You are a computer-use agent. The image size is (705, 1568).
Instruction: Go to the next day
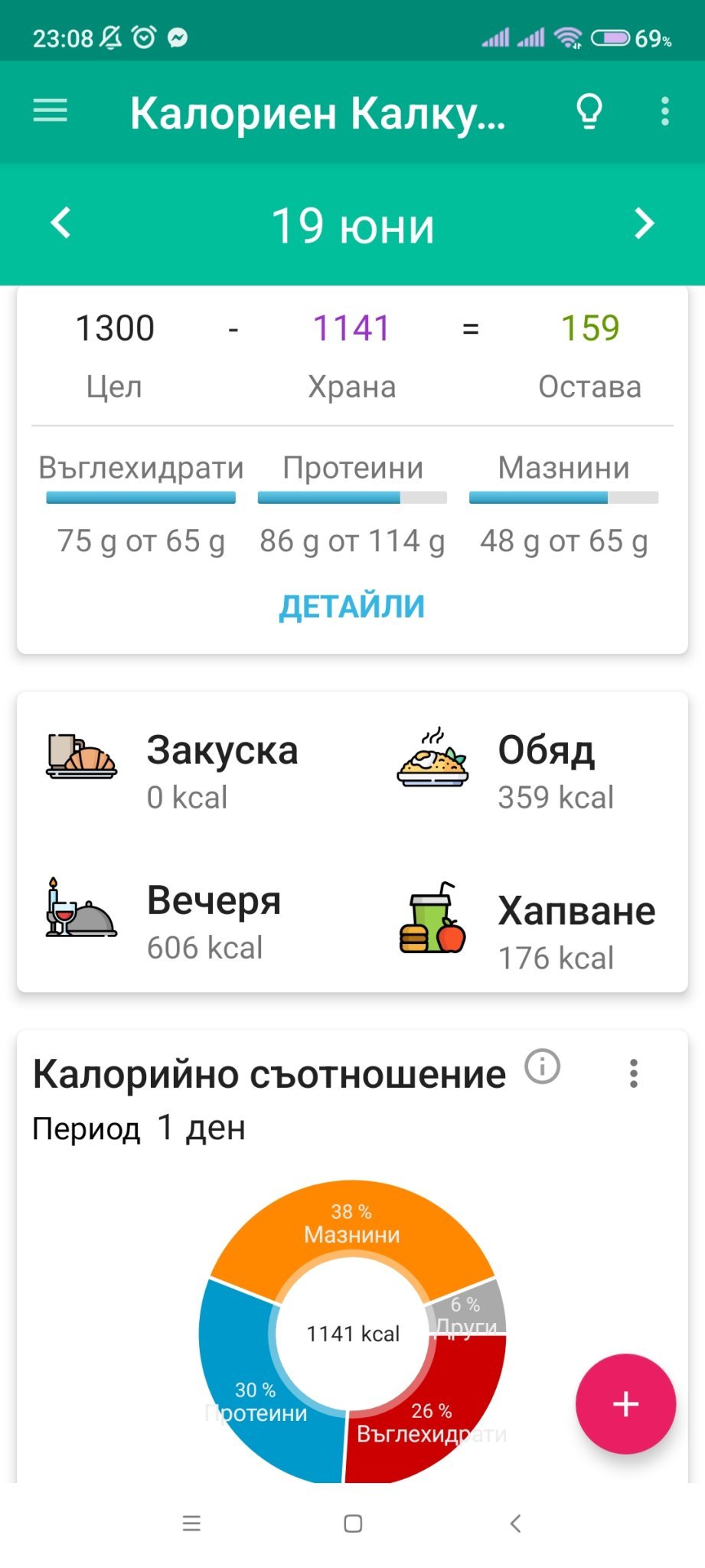(x=644, y=224)
